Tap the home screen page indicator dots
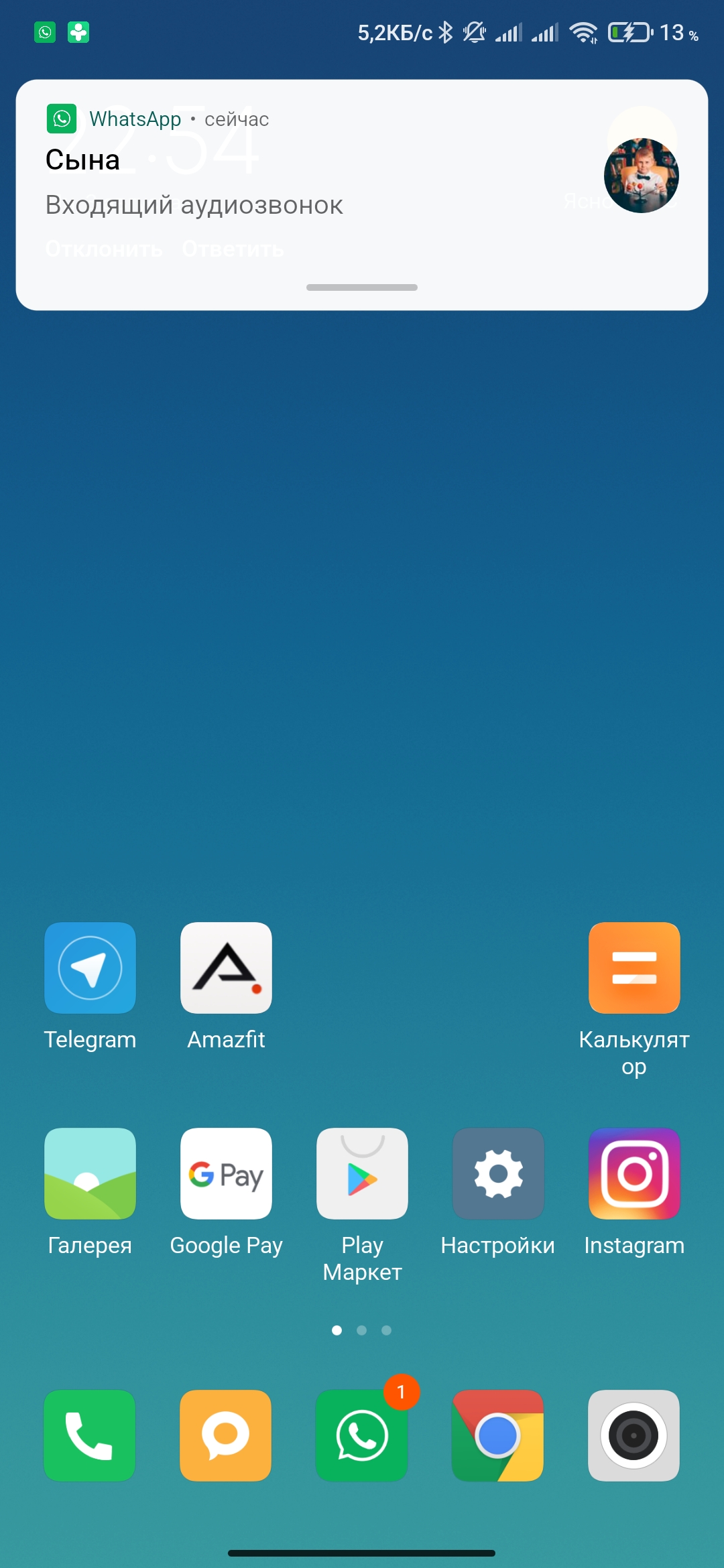 click(x=362, y=1330)
